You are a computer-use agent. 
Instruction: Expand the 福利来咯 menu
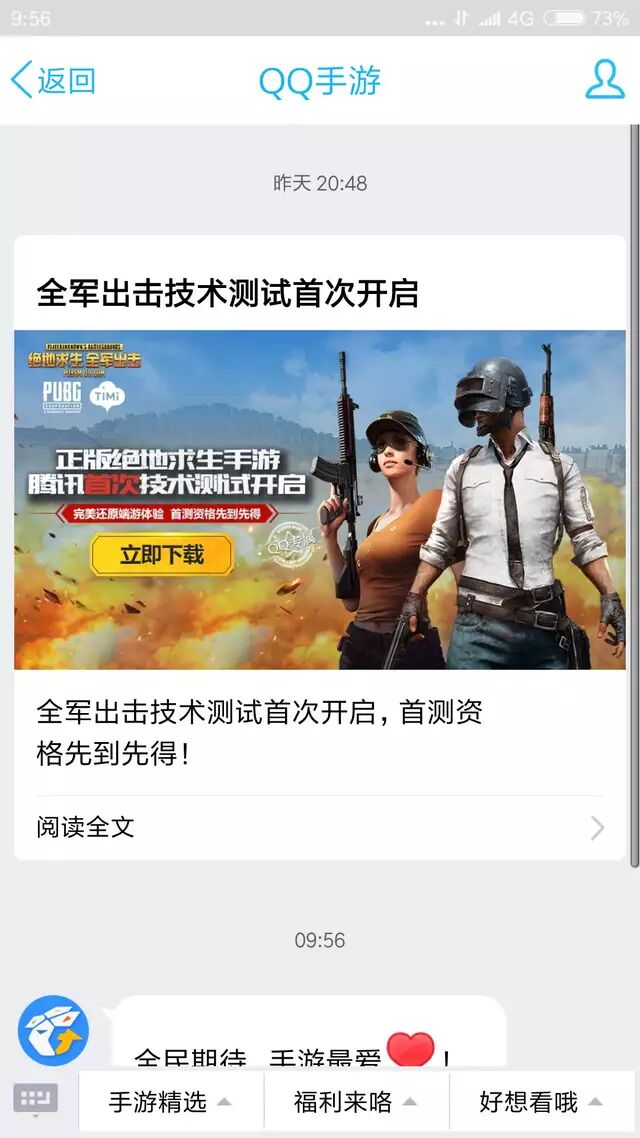(355, 1102)
